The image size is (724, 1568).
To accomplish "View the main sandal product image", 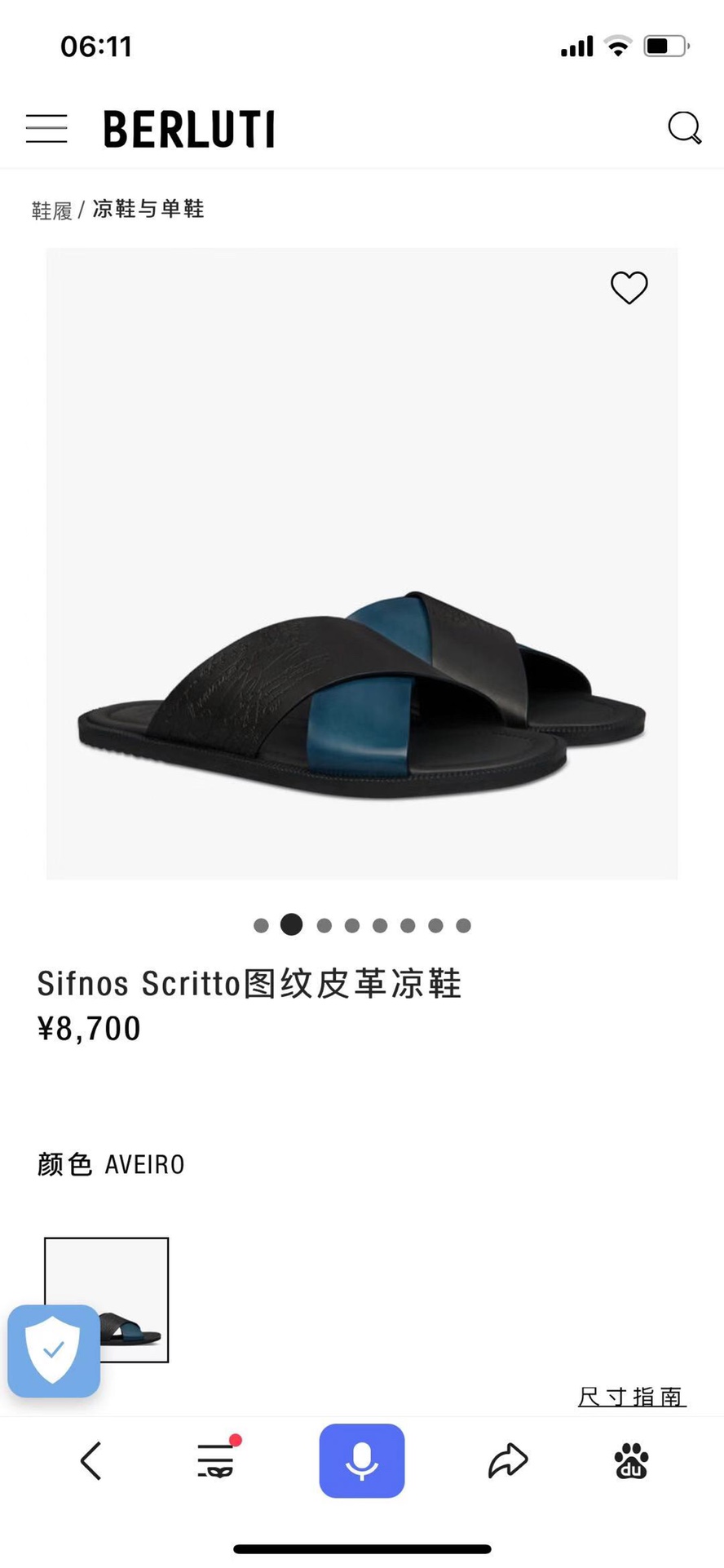I will (x=362, y=564).
